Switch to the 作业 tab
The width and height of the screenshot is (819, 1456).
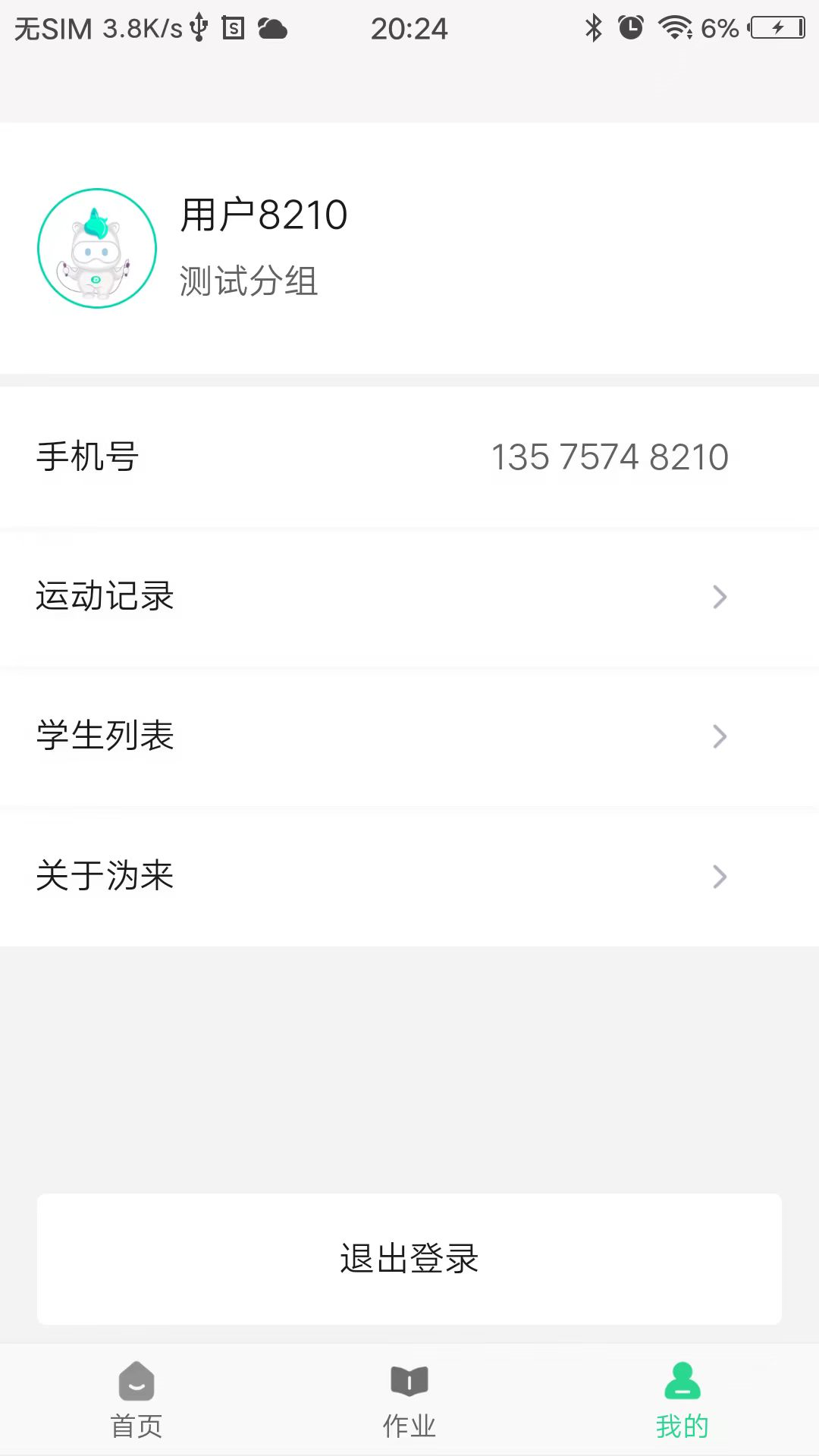click(x=409, y=1401)
